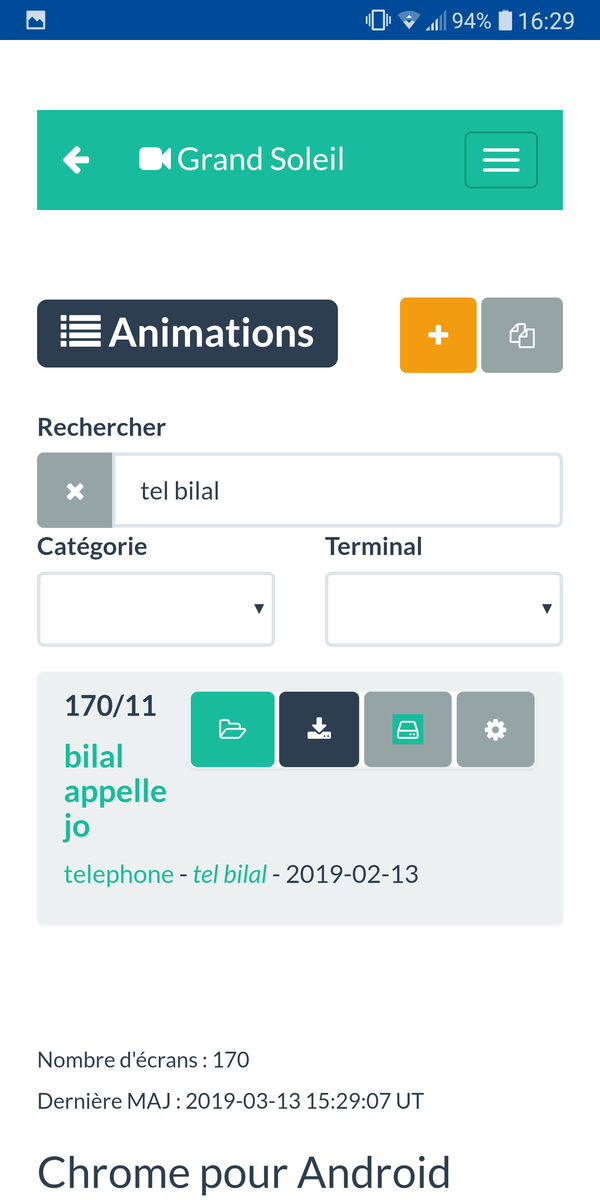This screenshot has width=600, height=1200.
Task: Tap the gray drive icon on animation card
Action: [407, 730]
